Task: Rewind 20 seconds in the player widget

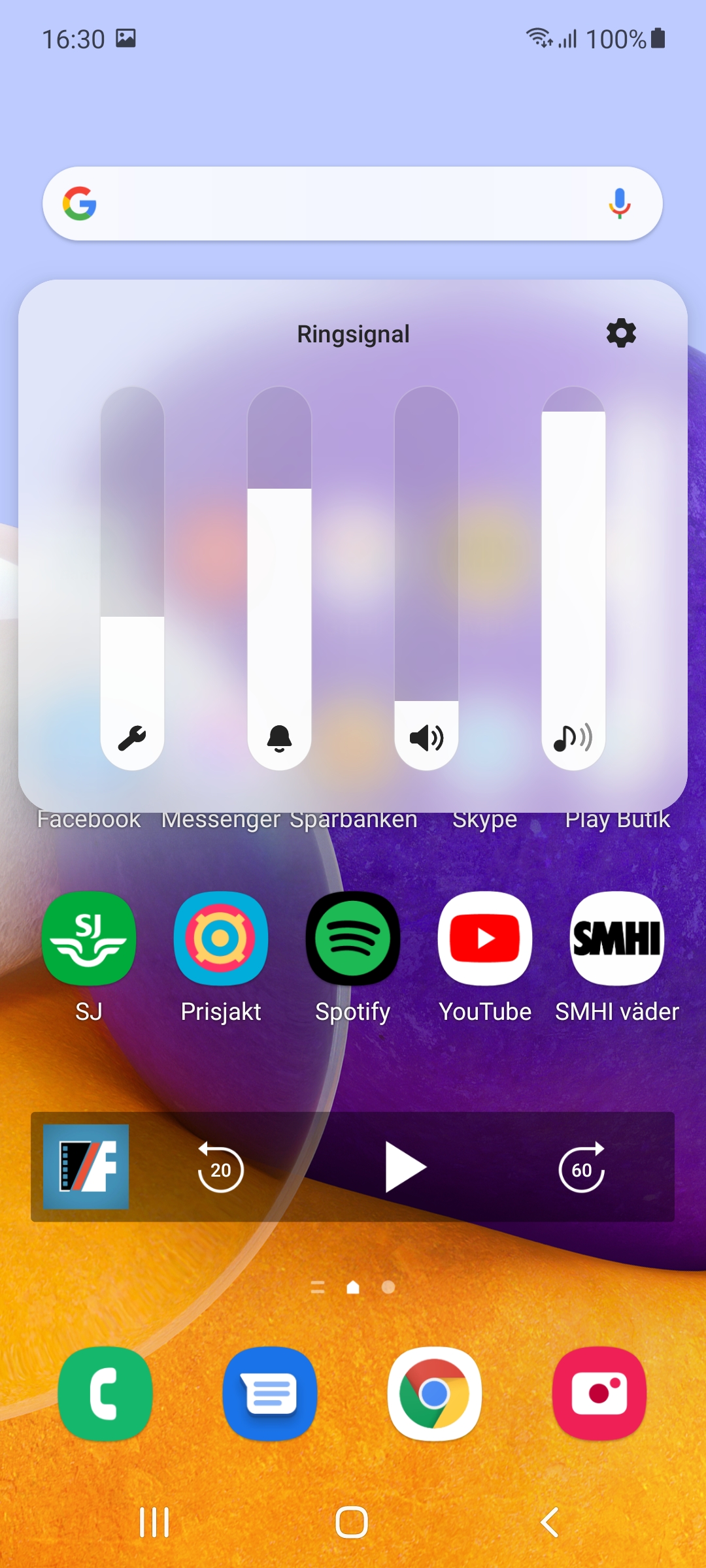Action: (x=221, y=1168)
